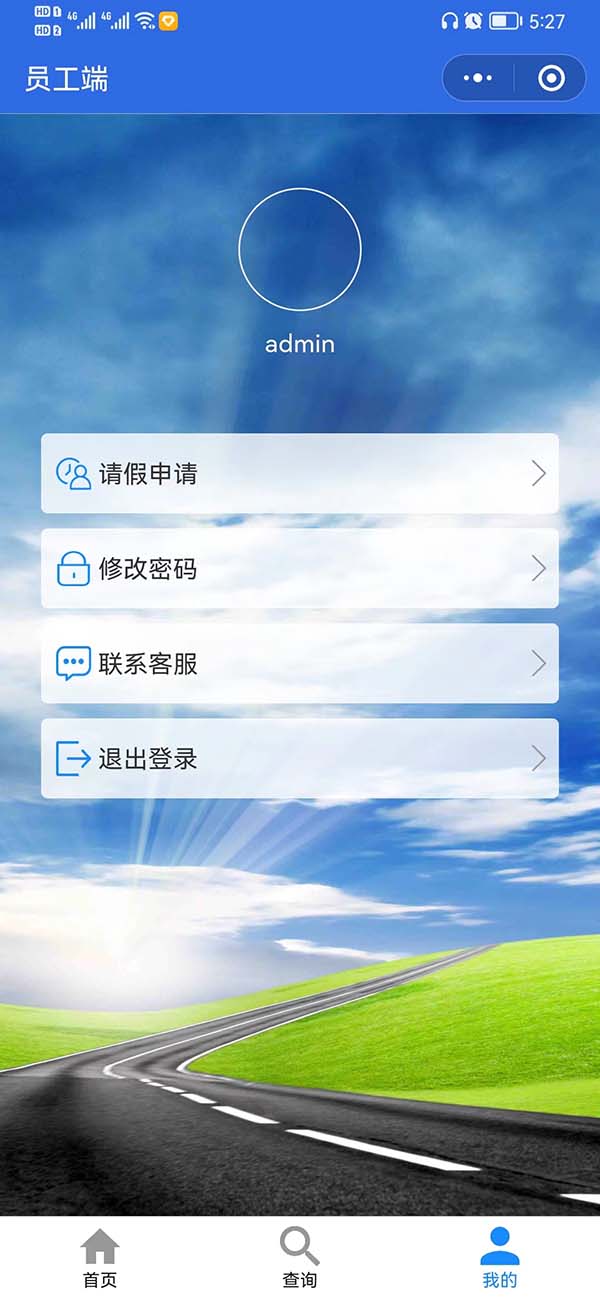Select 退出登录 to log out
Image resolution: width=600 pixels, height=1300 pixels.
pos(300,758)
